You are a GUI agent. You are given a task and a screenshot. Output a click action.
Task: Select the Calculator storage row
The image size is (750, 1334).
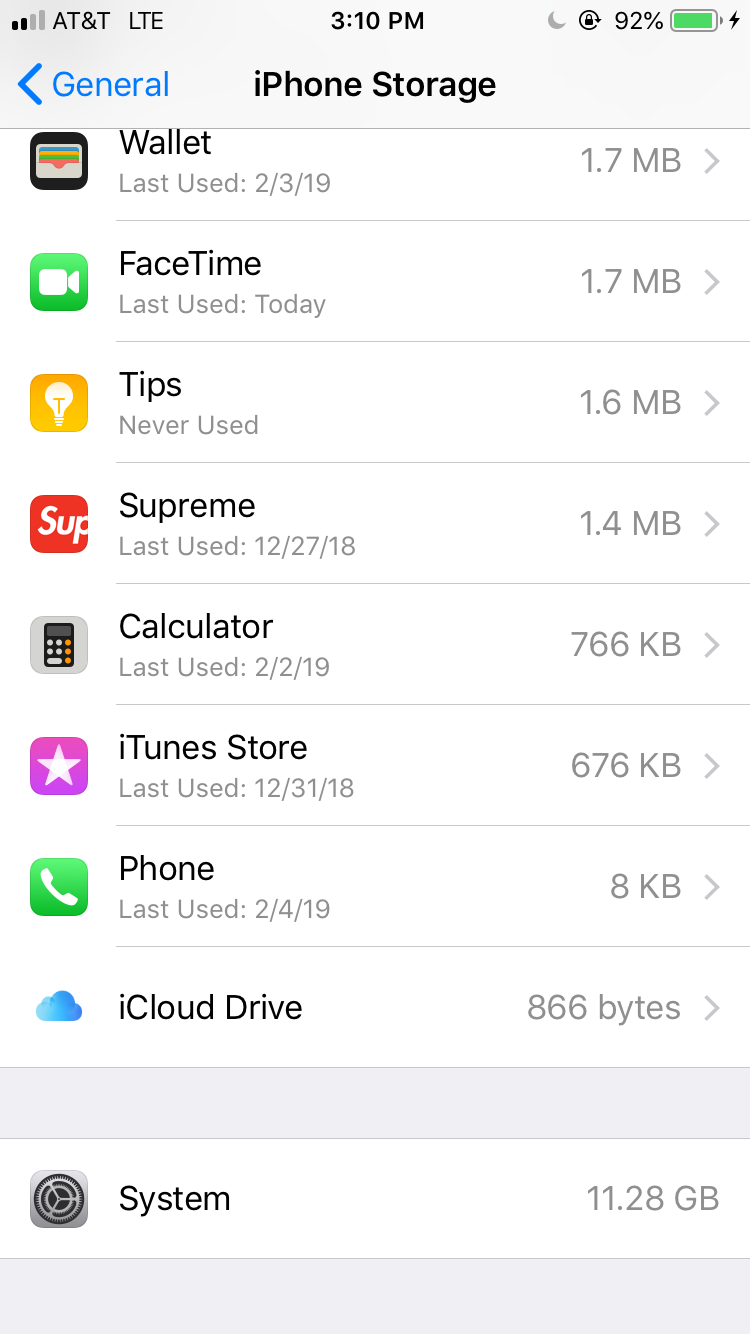tap(375, 645)
